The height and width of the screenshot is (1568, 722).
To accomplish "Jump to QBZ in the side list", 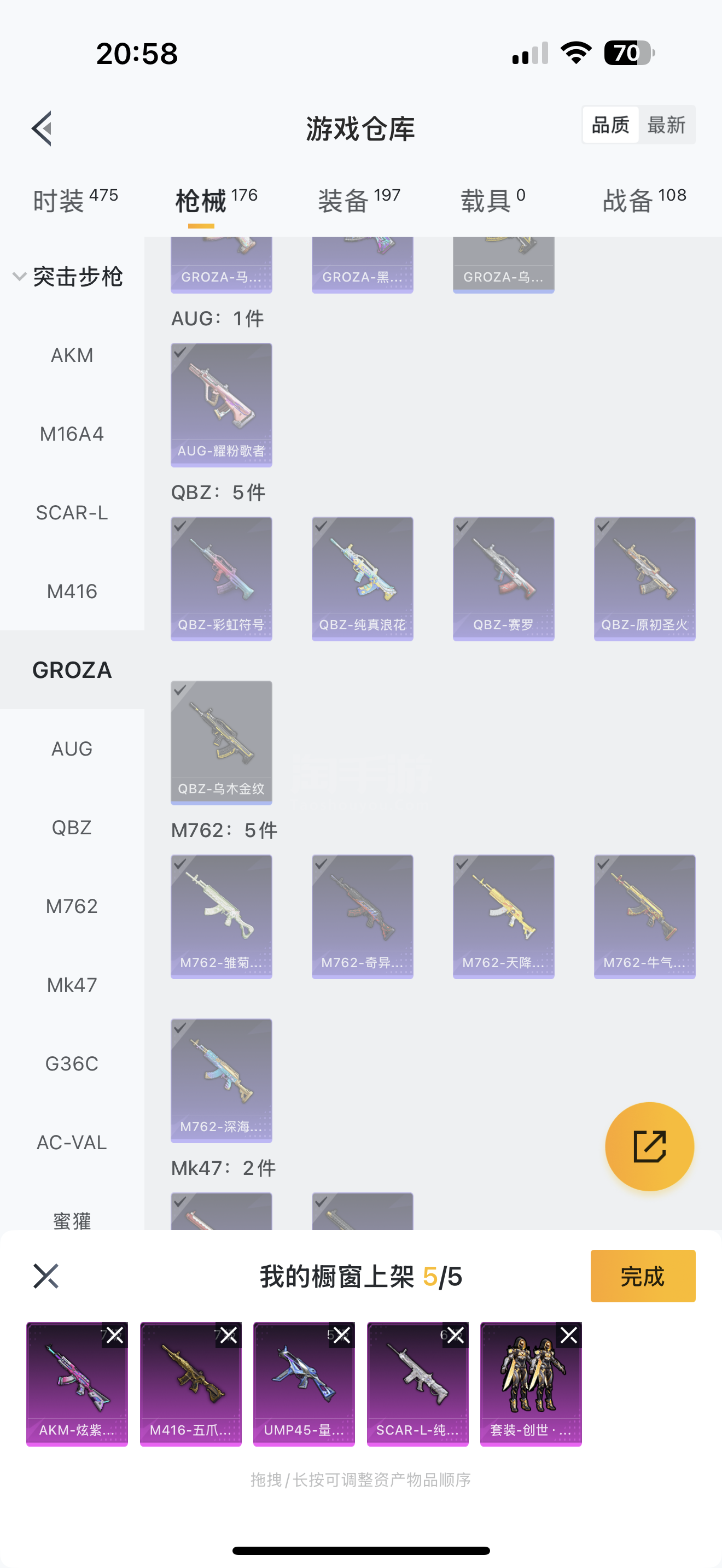I will 72,828.
